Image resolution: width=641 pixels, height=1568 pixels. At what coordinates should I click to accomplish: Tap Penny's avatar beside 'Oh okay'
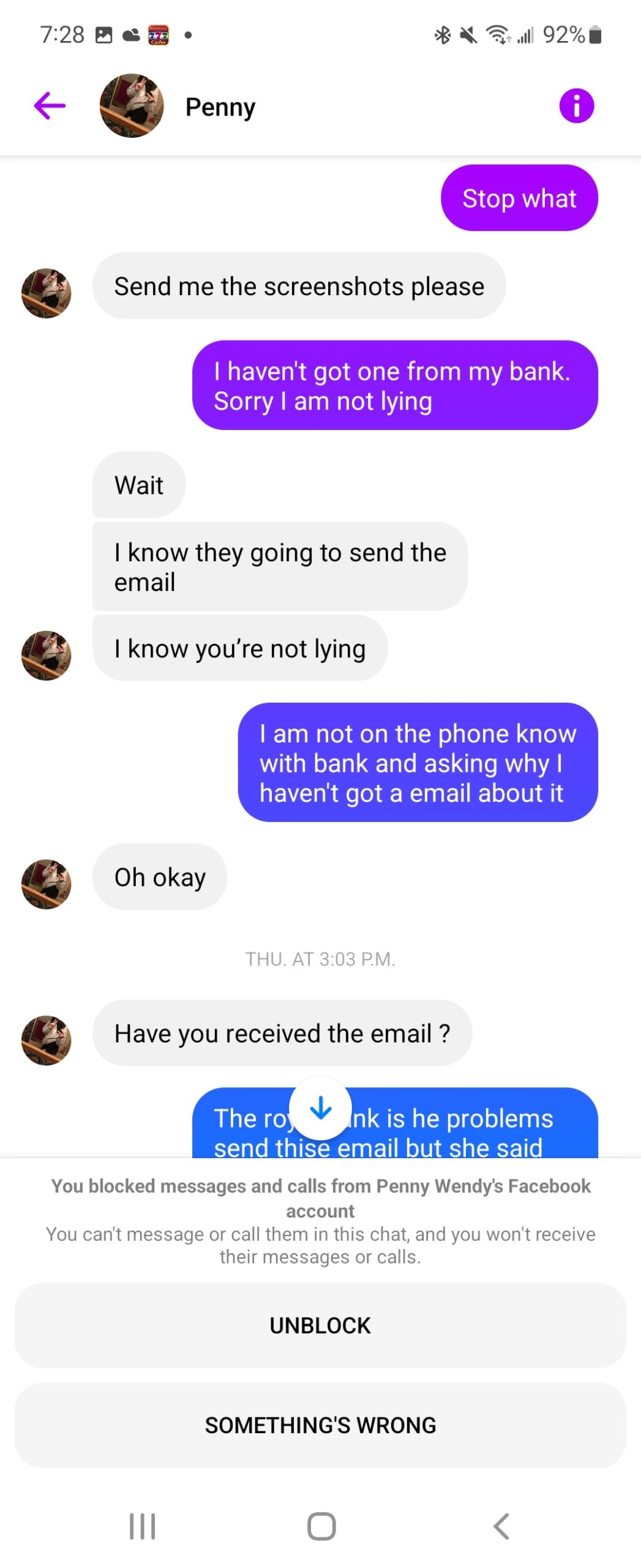click(x=46, y=883)
